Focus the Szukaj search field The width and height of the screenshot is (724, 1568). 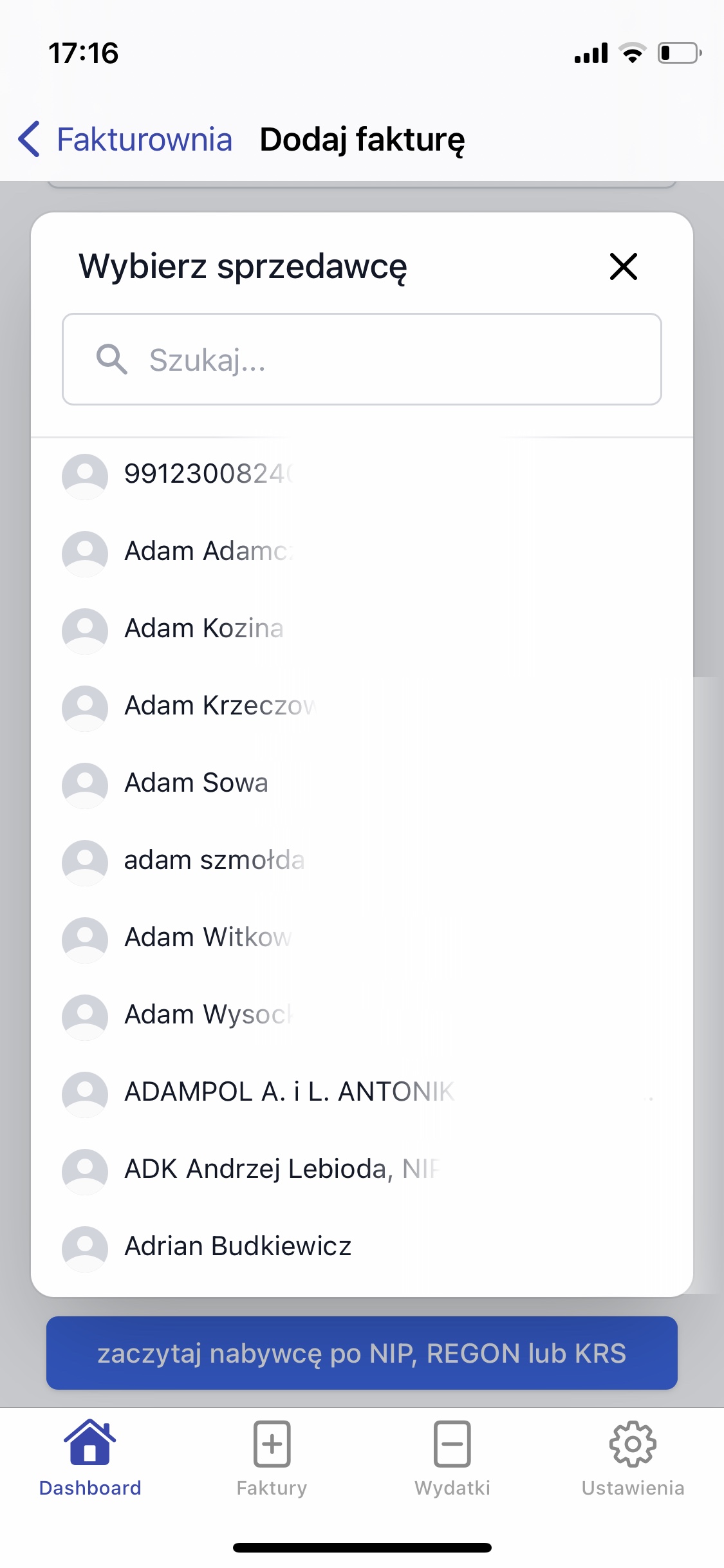click(x=362, y=359)
